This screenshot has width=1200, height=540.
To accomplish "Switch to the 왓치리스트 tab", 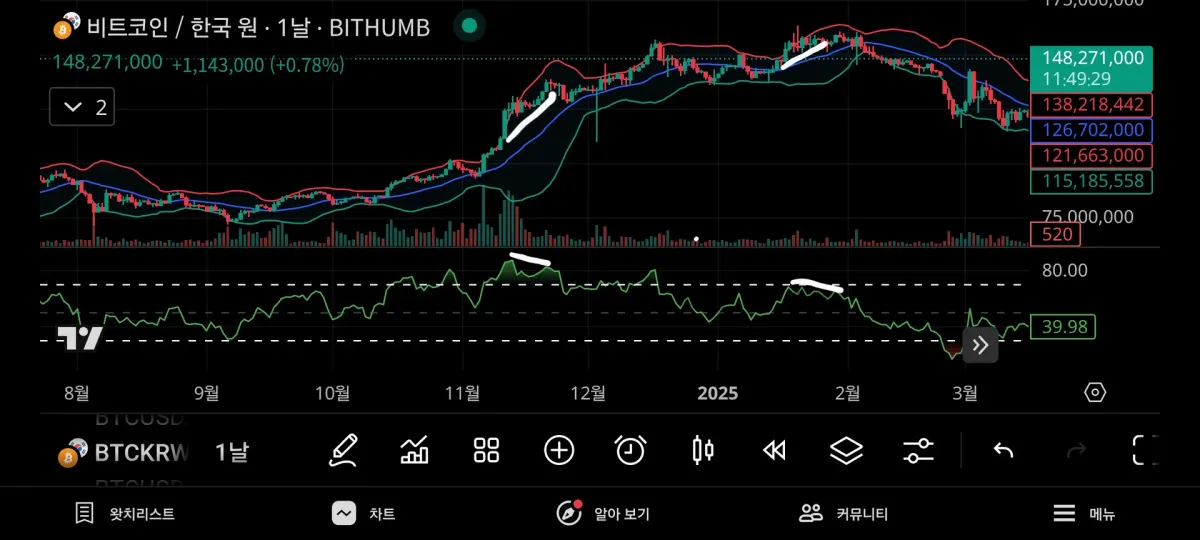I will [125, 514].
